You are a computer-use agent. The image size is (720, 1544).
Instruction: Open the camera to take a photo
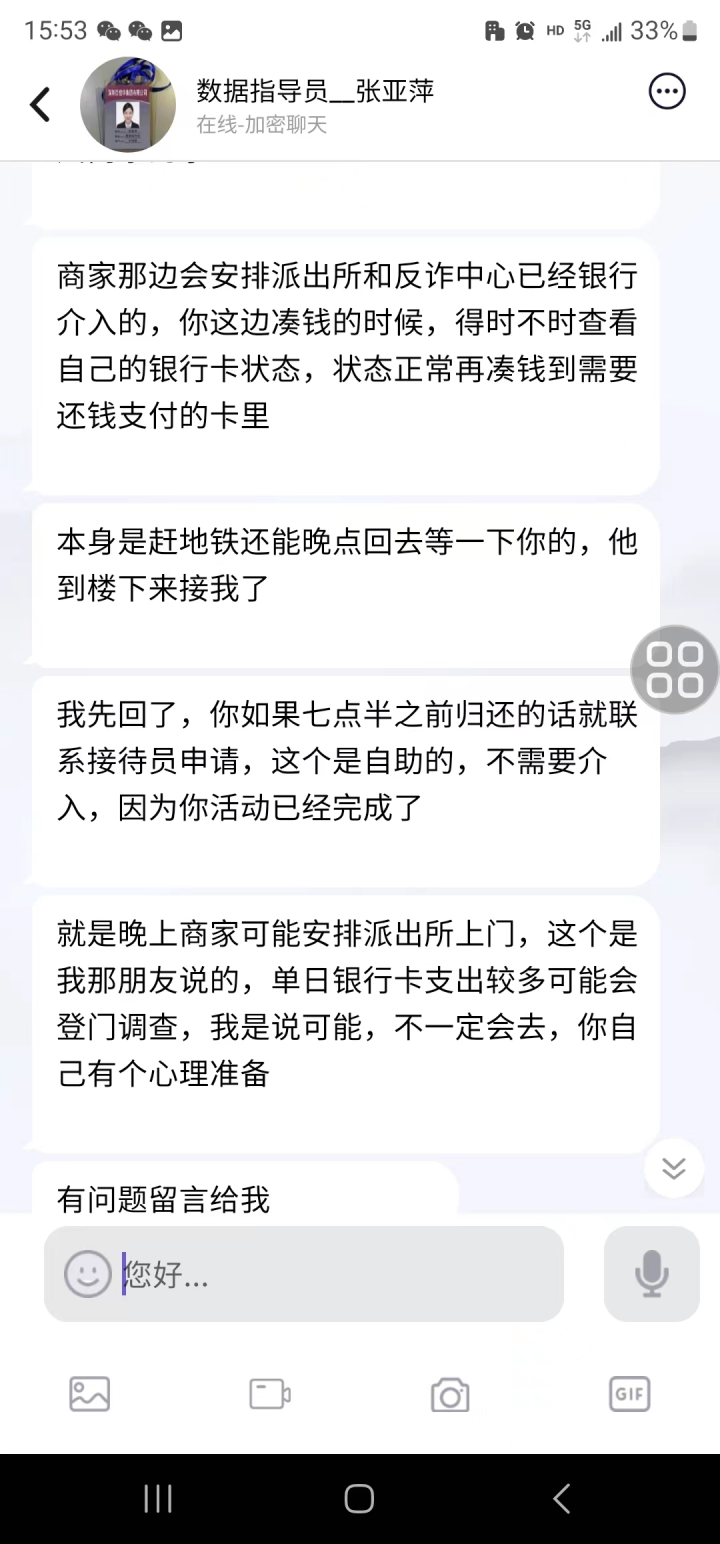(450, 1394)
